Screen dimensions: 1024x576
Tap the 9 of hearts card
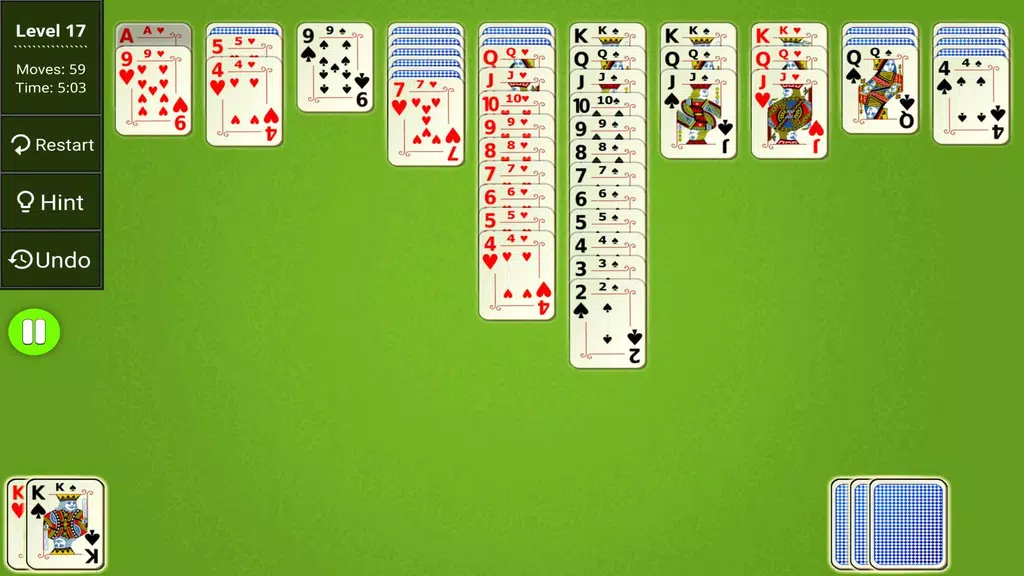pyautogui.click(x=153, y=95)
